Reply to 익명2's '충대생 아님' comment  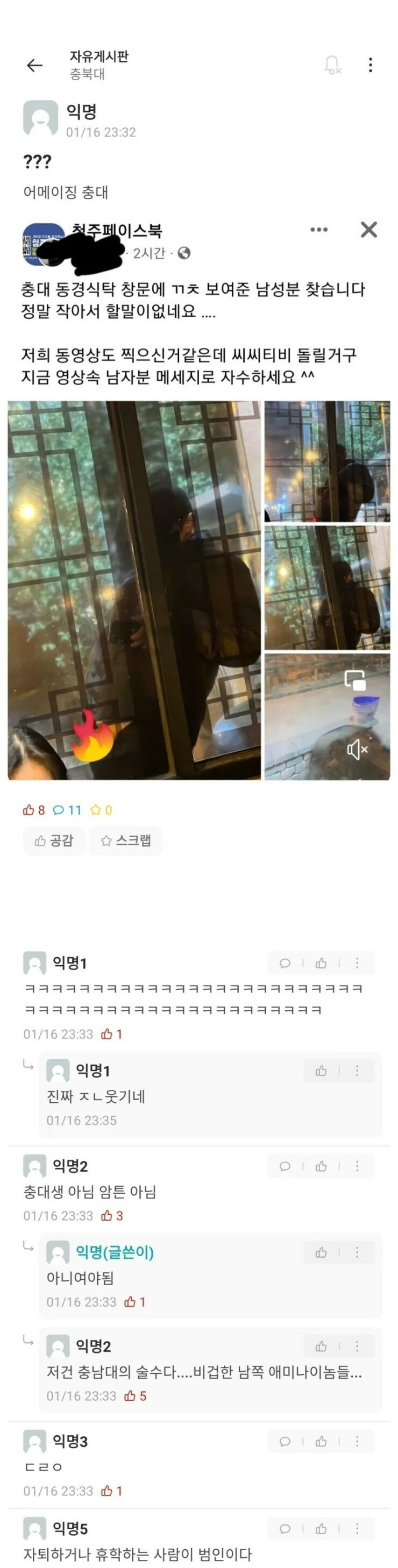click(x=285, y=1166)
